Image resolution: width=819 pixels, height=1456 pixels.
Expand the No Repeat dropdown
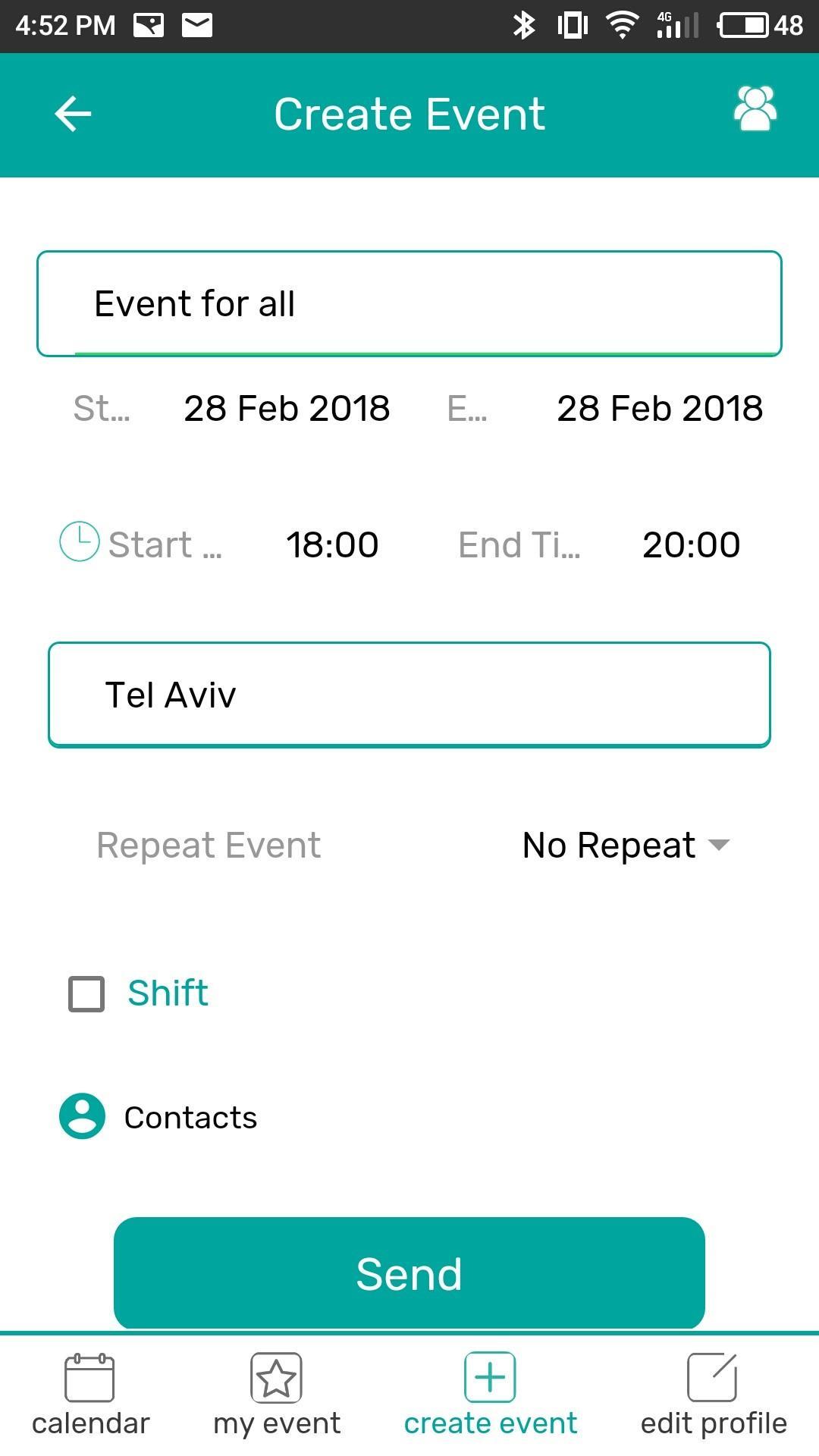[626, 846]
